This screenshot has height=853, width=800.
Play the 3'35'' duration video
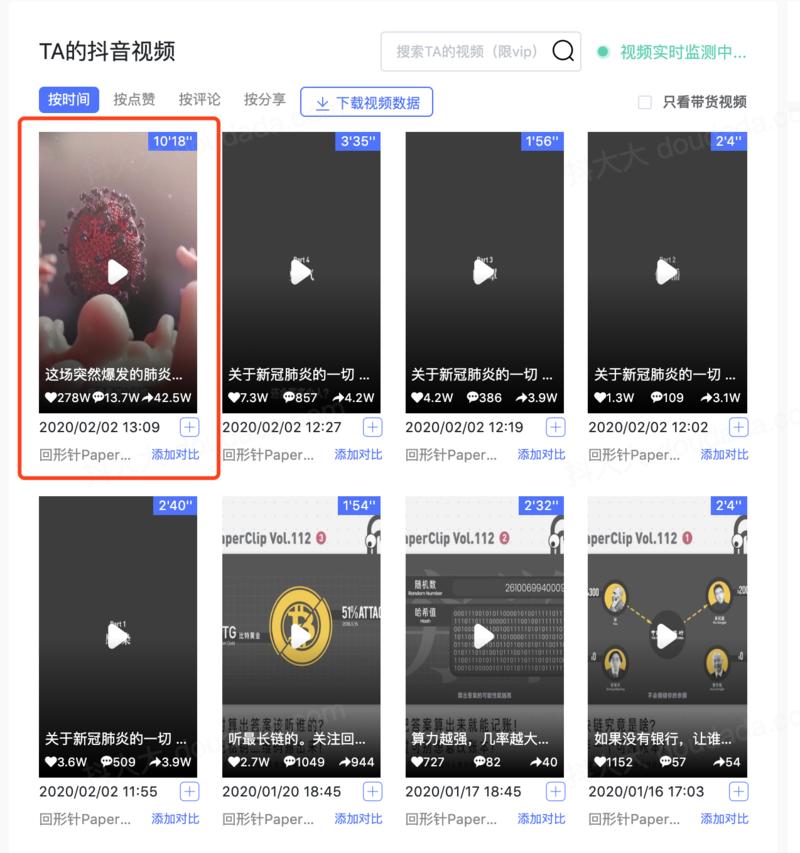coord(300,271)
